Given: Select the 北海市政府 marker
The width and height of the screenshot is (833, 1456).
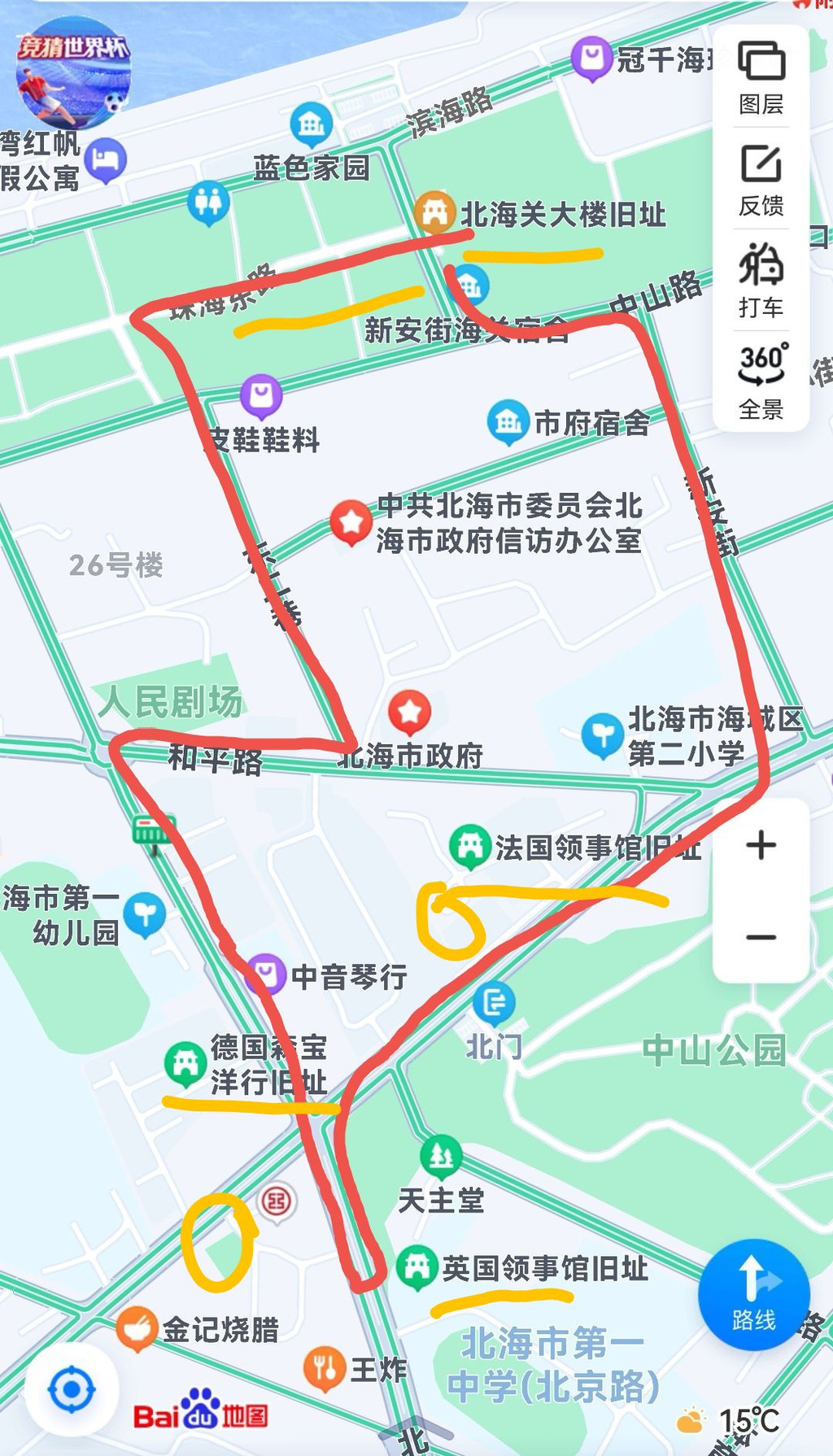Looking at the screenshot, I should point(409,713).
